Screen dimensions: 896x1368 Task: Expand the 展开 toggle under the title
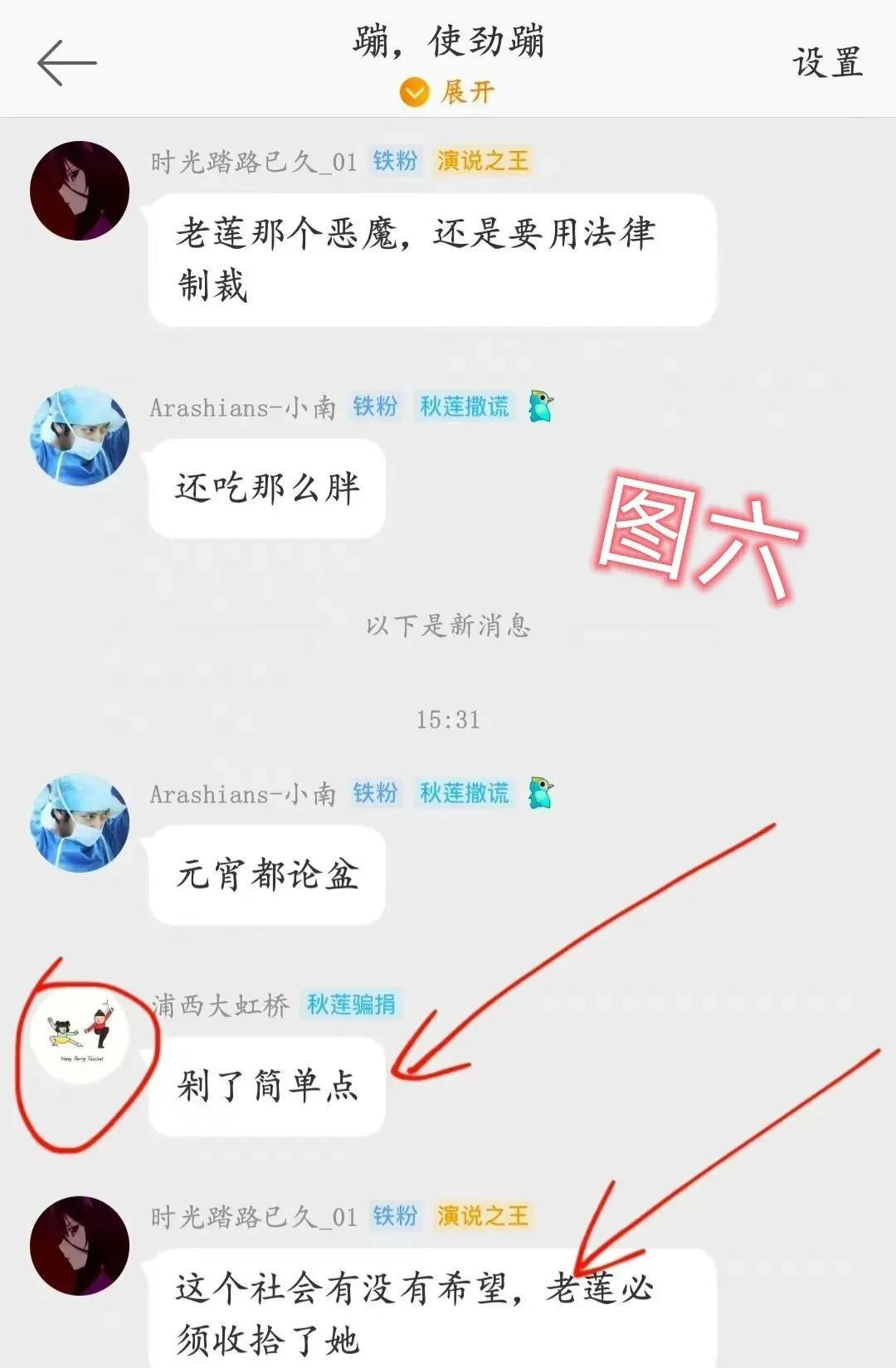pos(448,91)
